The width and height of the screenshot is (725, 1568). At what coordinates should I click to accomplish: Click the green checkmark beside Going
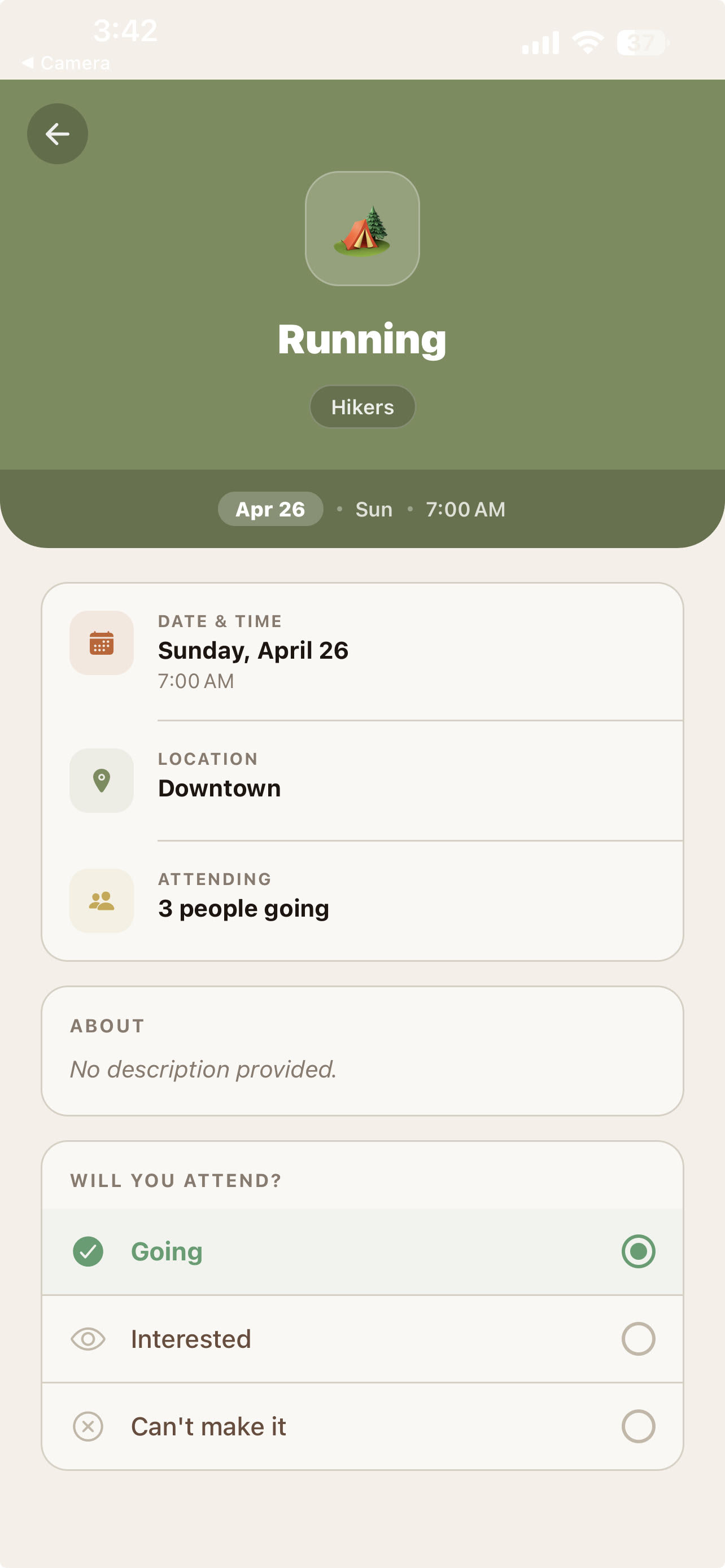tap(88, 1251)
